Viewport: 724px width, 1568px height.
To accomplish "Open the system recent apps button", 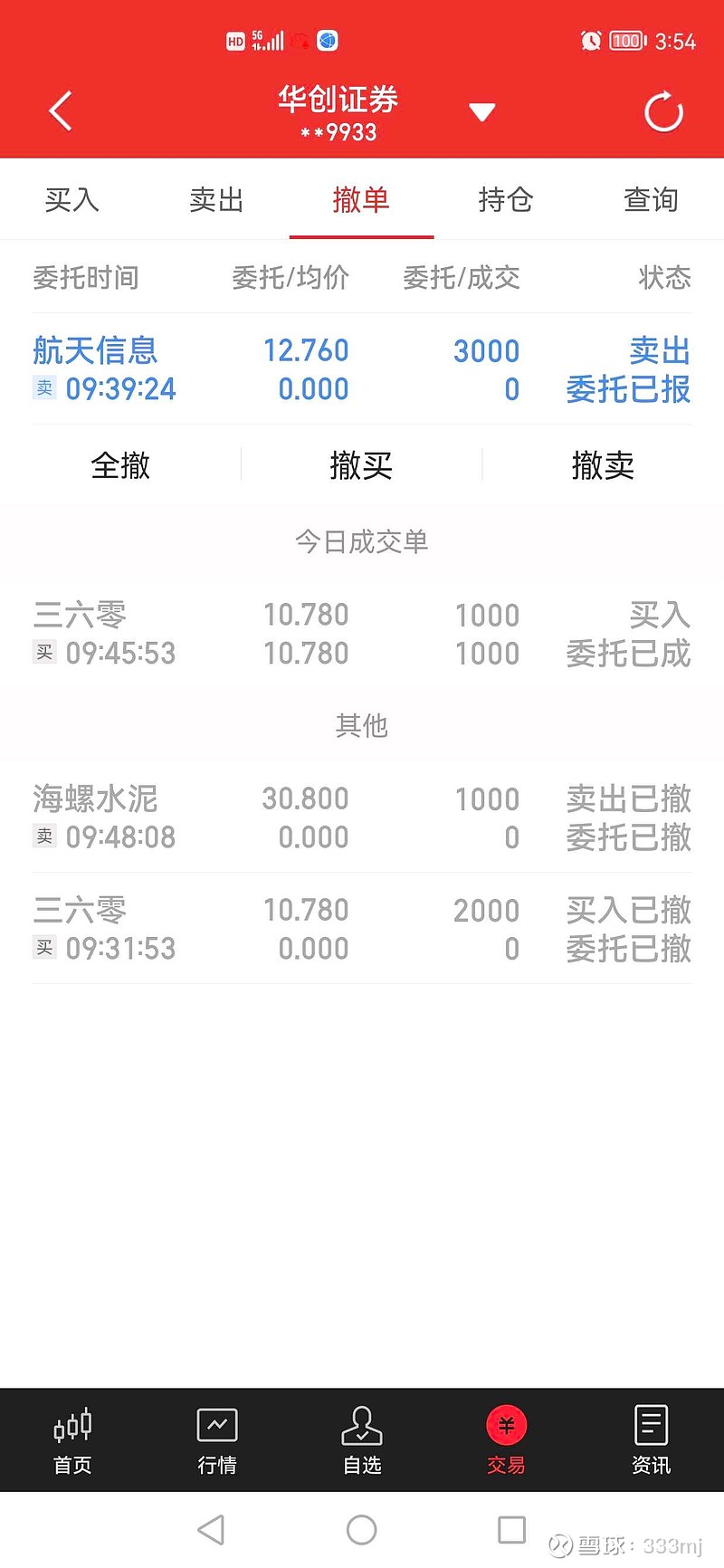I will pos(512,1530).
